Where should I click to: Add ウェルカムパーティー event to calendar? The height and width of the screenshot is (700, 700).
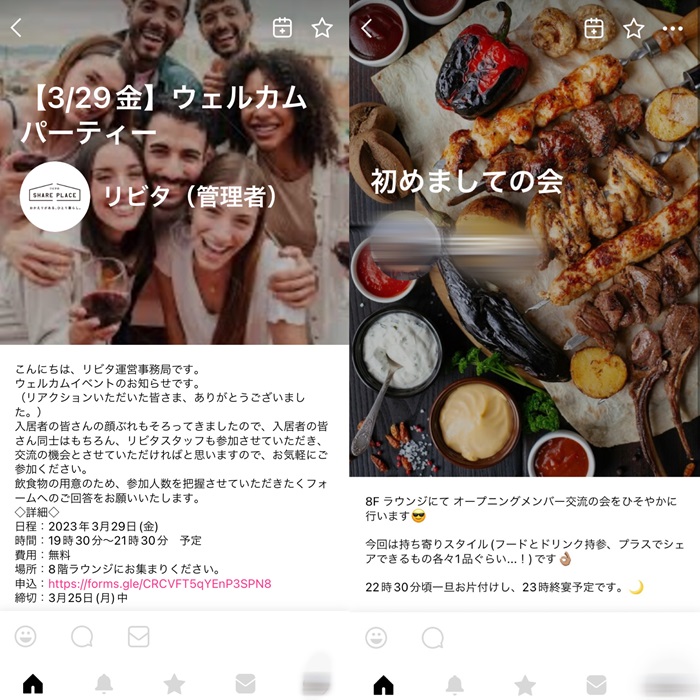(282, 28)
